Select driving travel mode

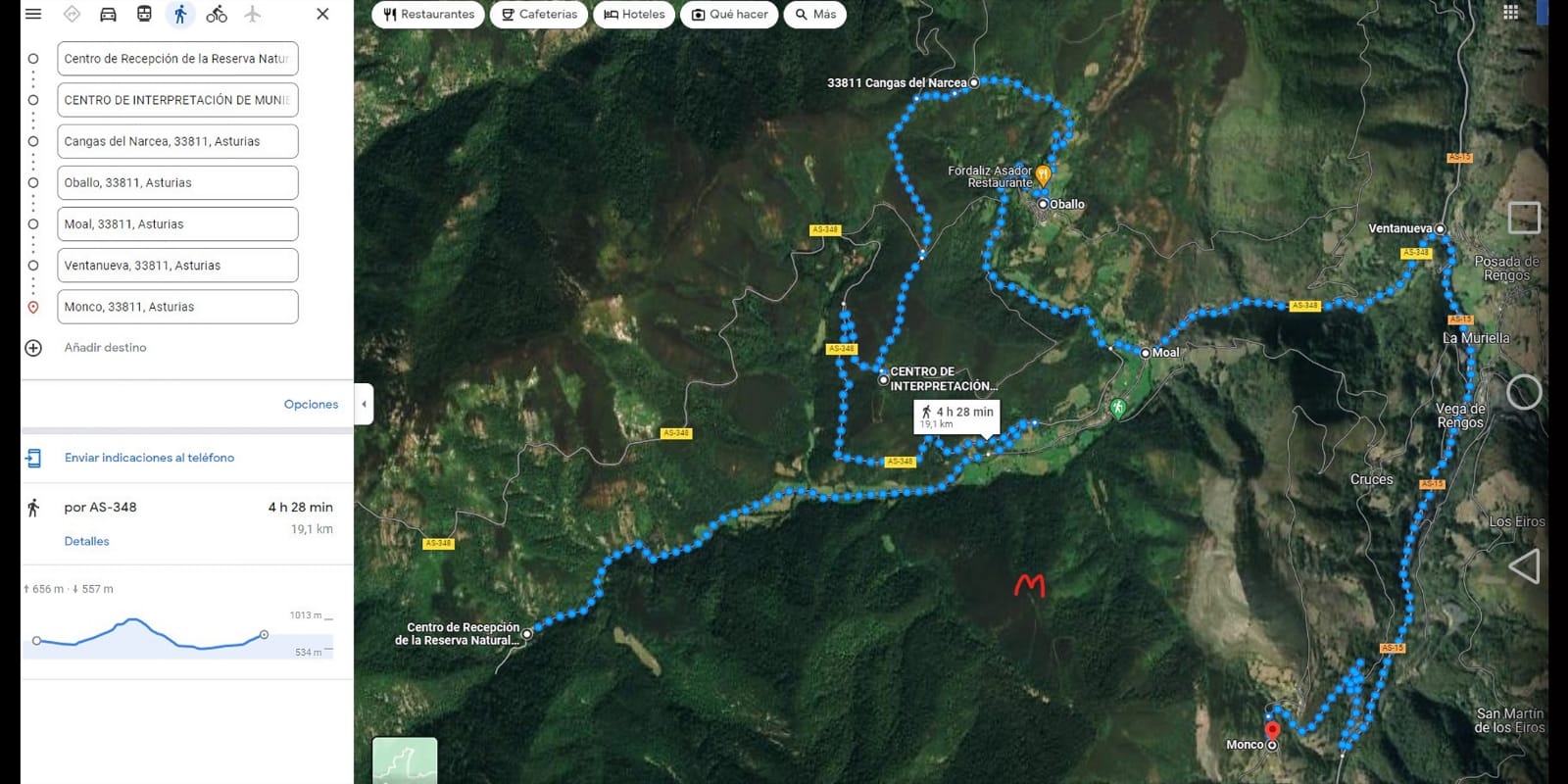[x=108, y=14]
